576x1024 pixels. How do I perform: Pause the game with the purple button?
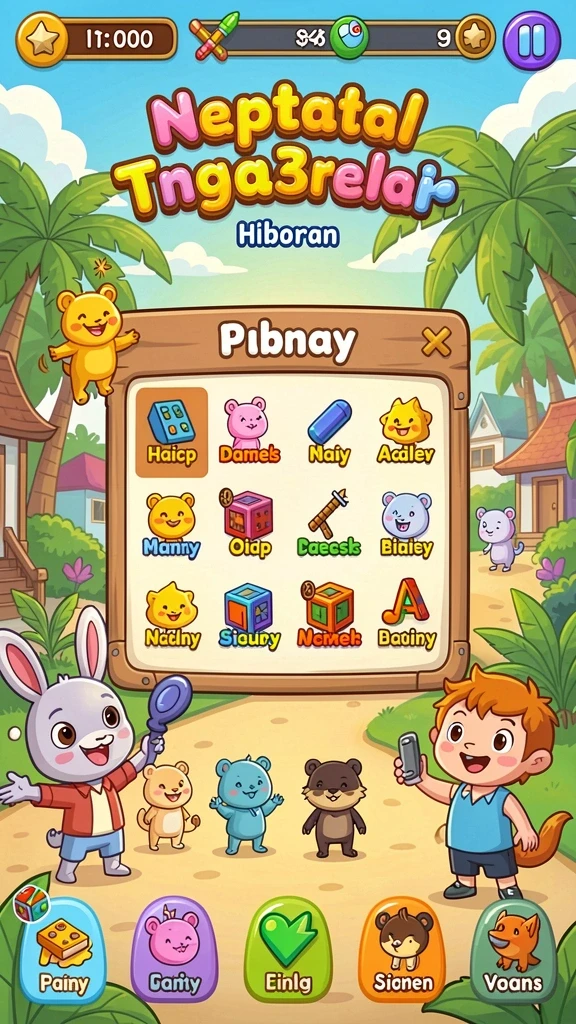point(532,40)
